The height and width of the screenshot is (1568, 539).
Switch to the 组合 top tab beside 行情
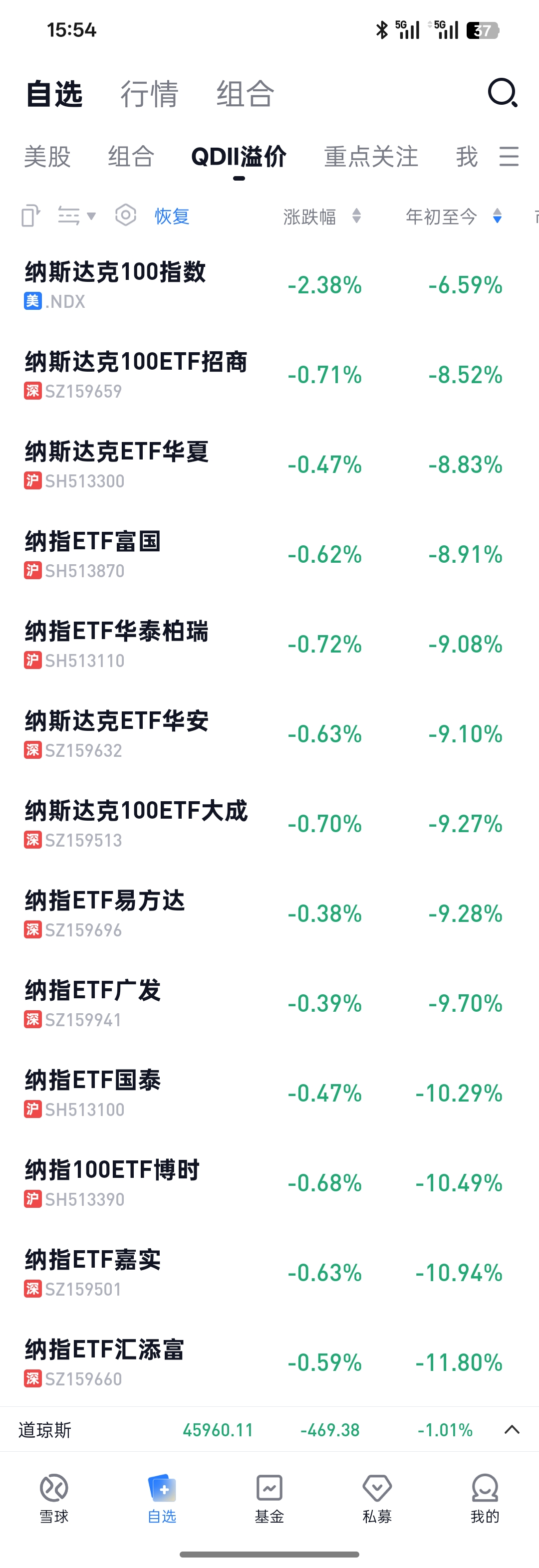(246, 94)
